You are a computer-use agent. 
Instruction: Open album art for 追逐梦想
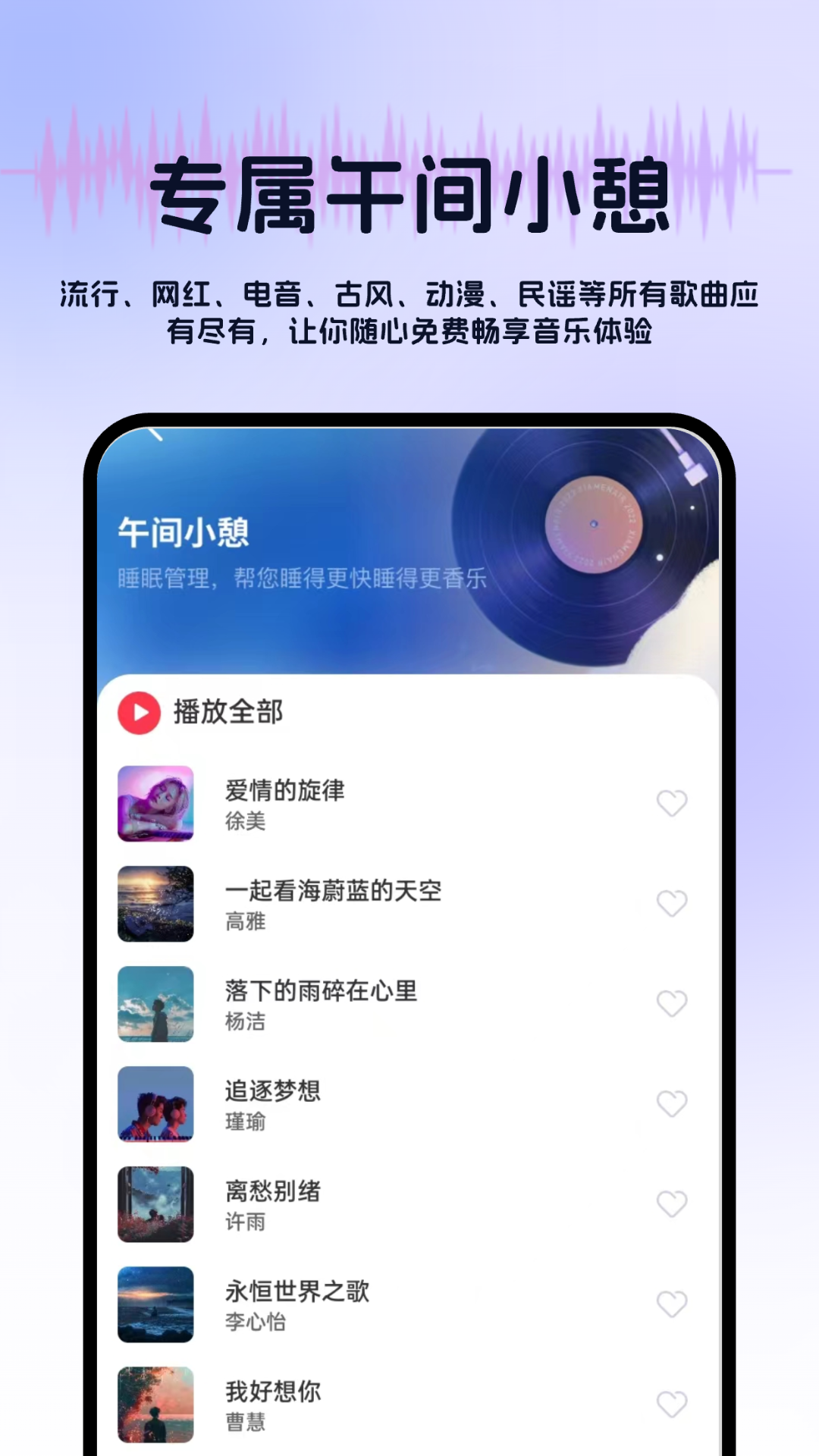pos(155,1104)
